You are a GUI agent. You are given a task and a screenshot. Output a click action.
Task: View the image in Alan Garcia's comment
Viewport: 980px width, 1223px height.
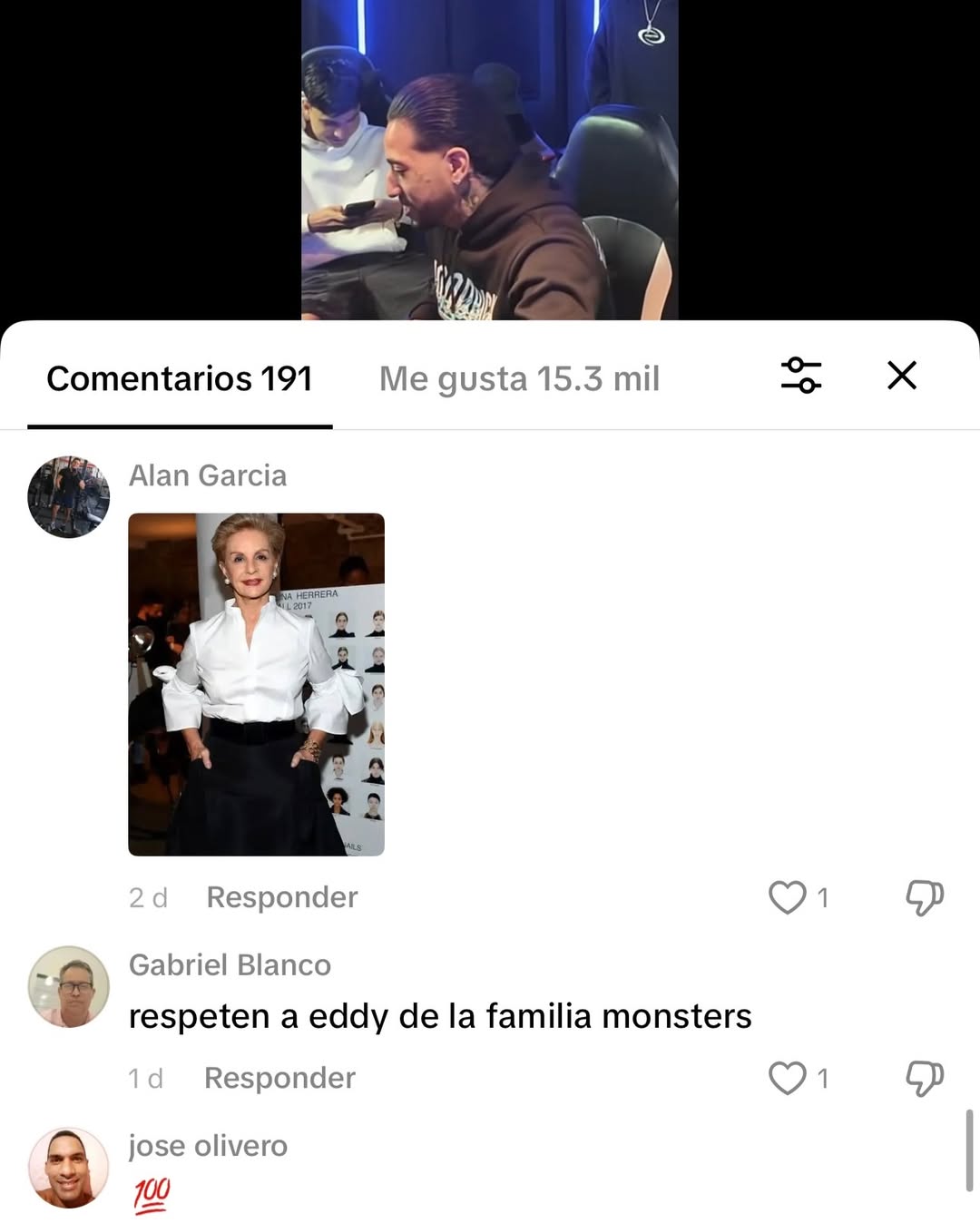256,684
